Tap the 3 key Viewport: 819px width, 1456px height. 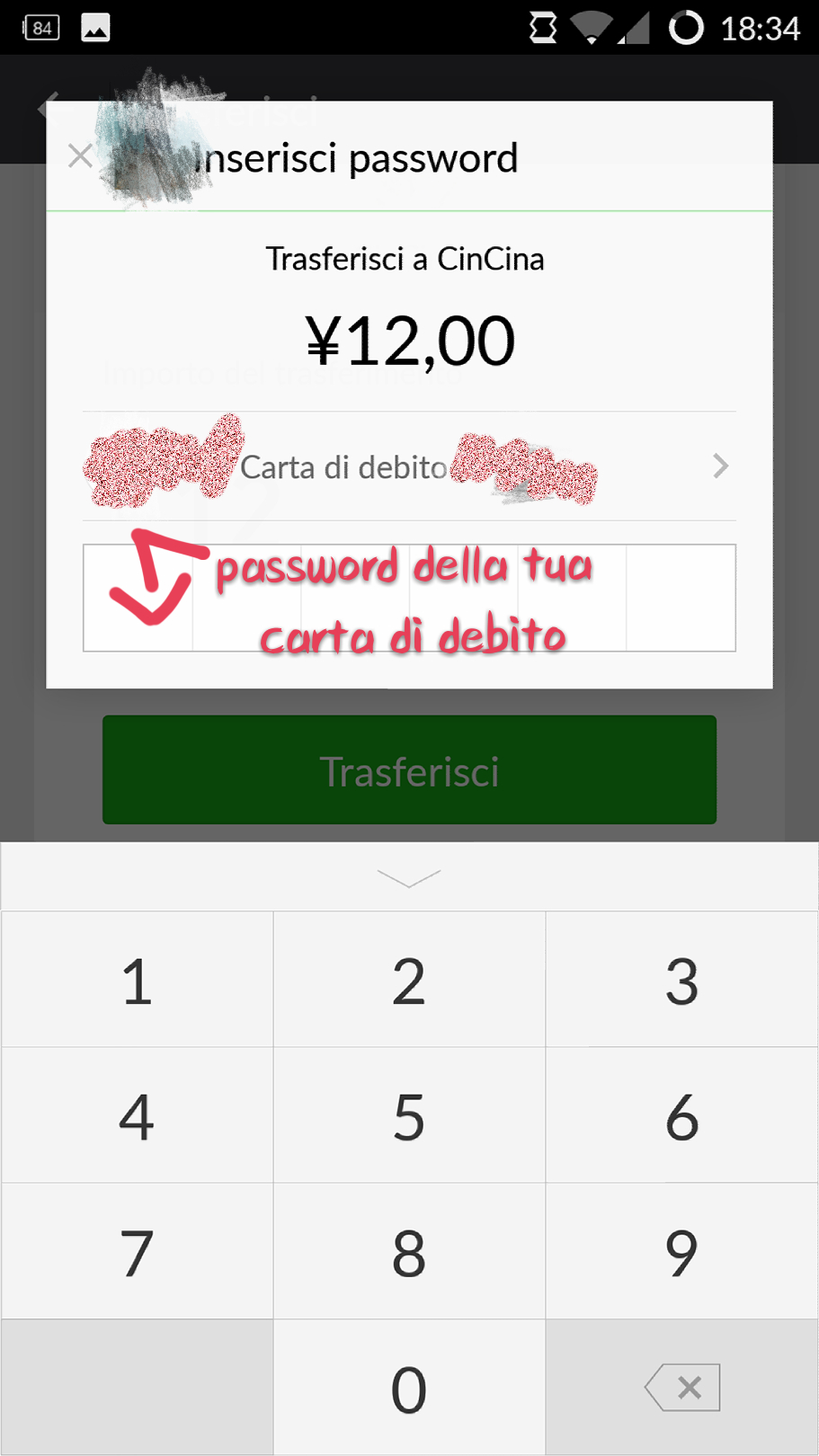coord(681,981)
